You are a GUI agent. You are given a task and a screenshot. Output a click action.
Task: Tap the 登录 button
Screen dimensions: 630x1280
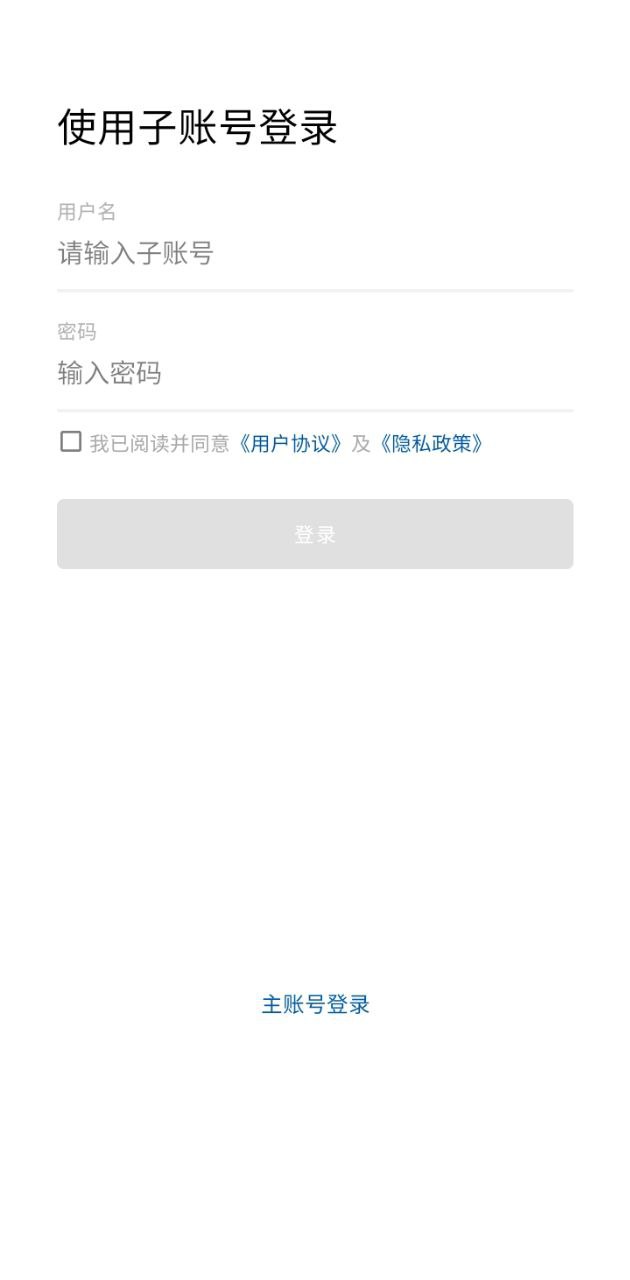[x=315, y=534]
